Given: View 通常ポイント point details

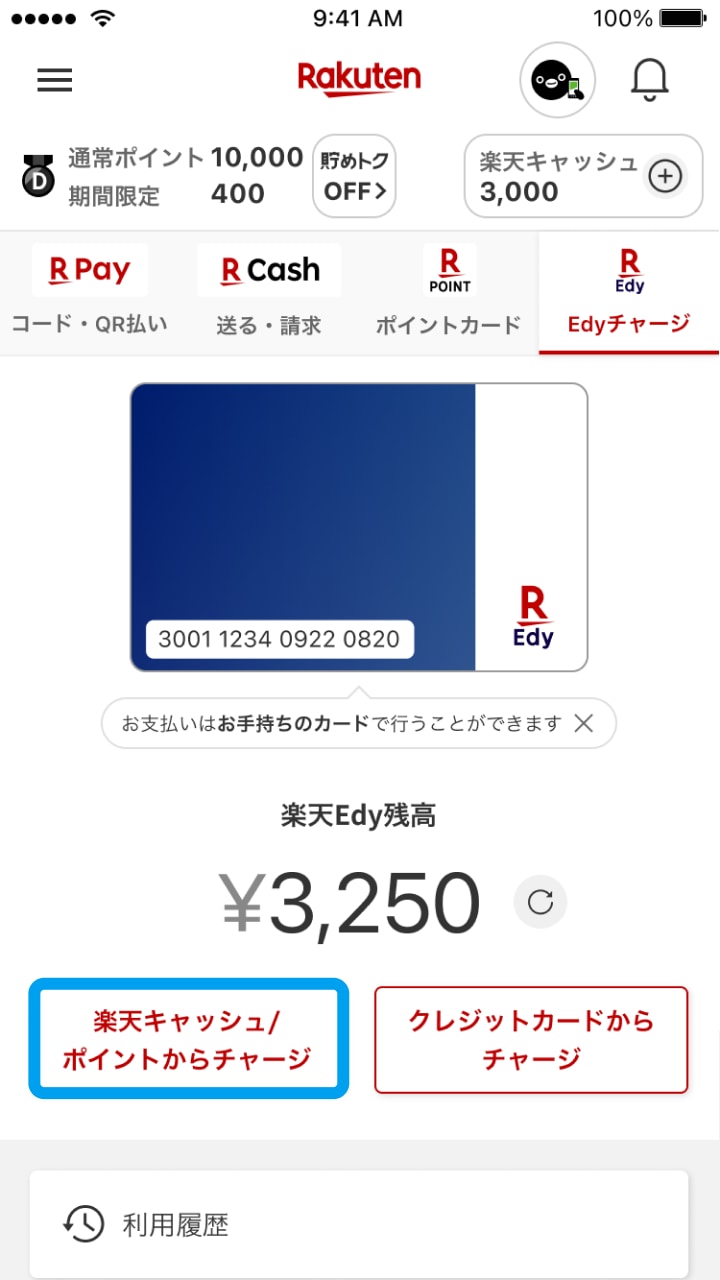Looking at the screenshot, I should 162,175.
